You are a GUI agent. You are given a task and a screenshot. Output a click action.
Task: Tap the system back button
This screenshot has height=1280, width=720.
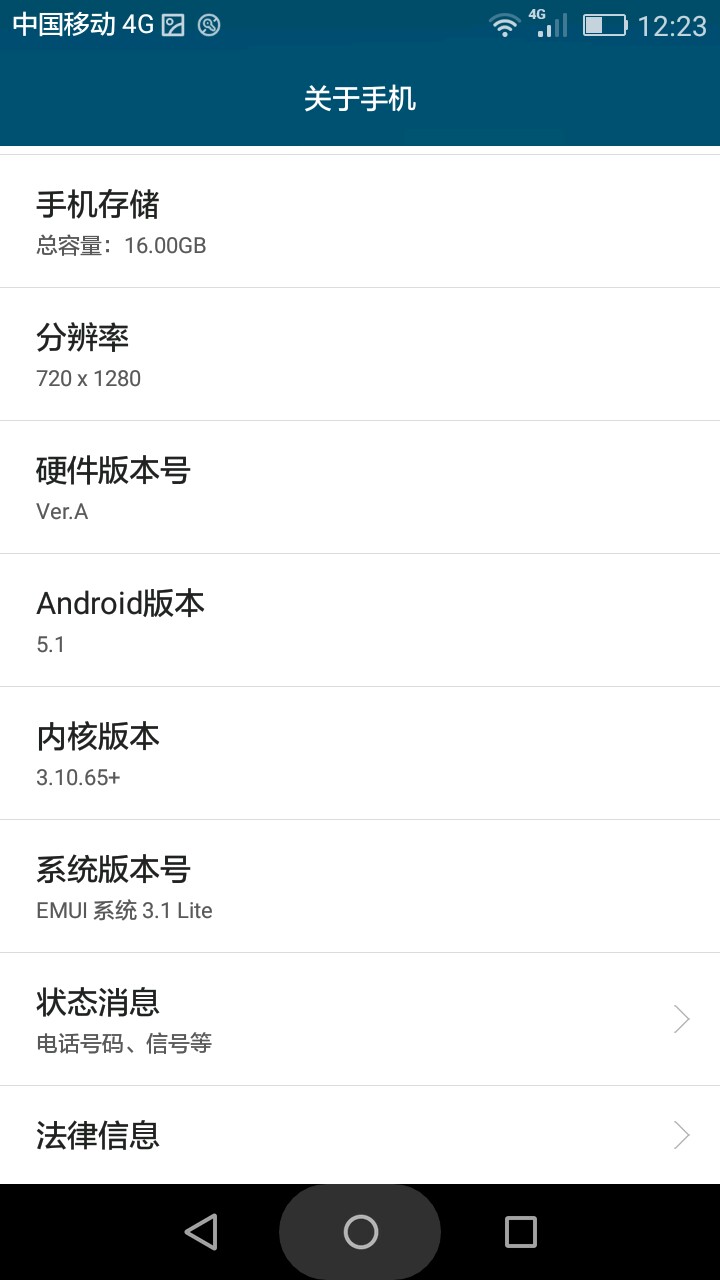point(201,1232)
